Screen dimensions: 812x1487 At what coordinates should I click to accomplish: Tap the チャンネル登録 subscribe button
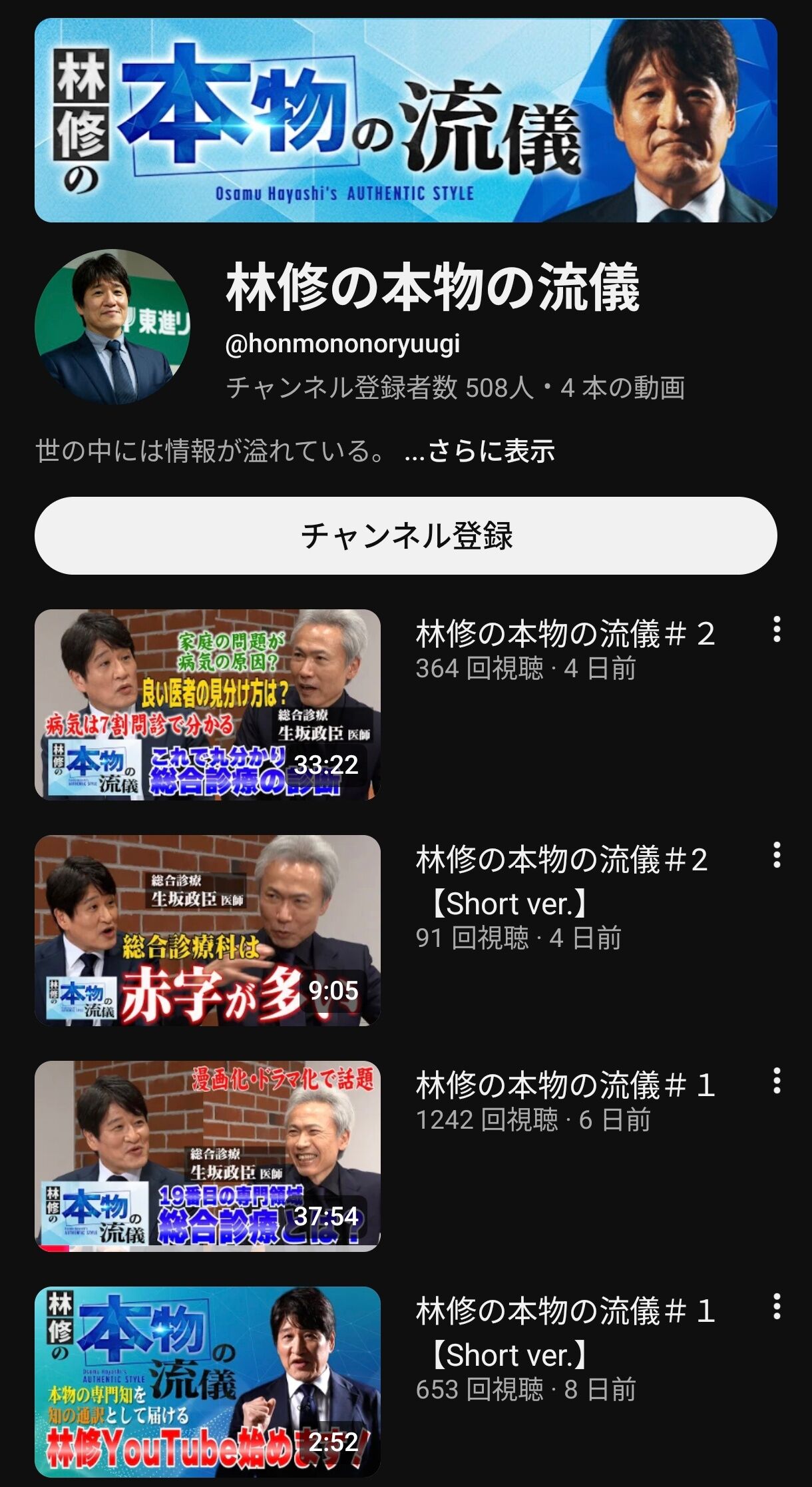[x=406, y=535]
